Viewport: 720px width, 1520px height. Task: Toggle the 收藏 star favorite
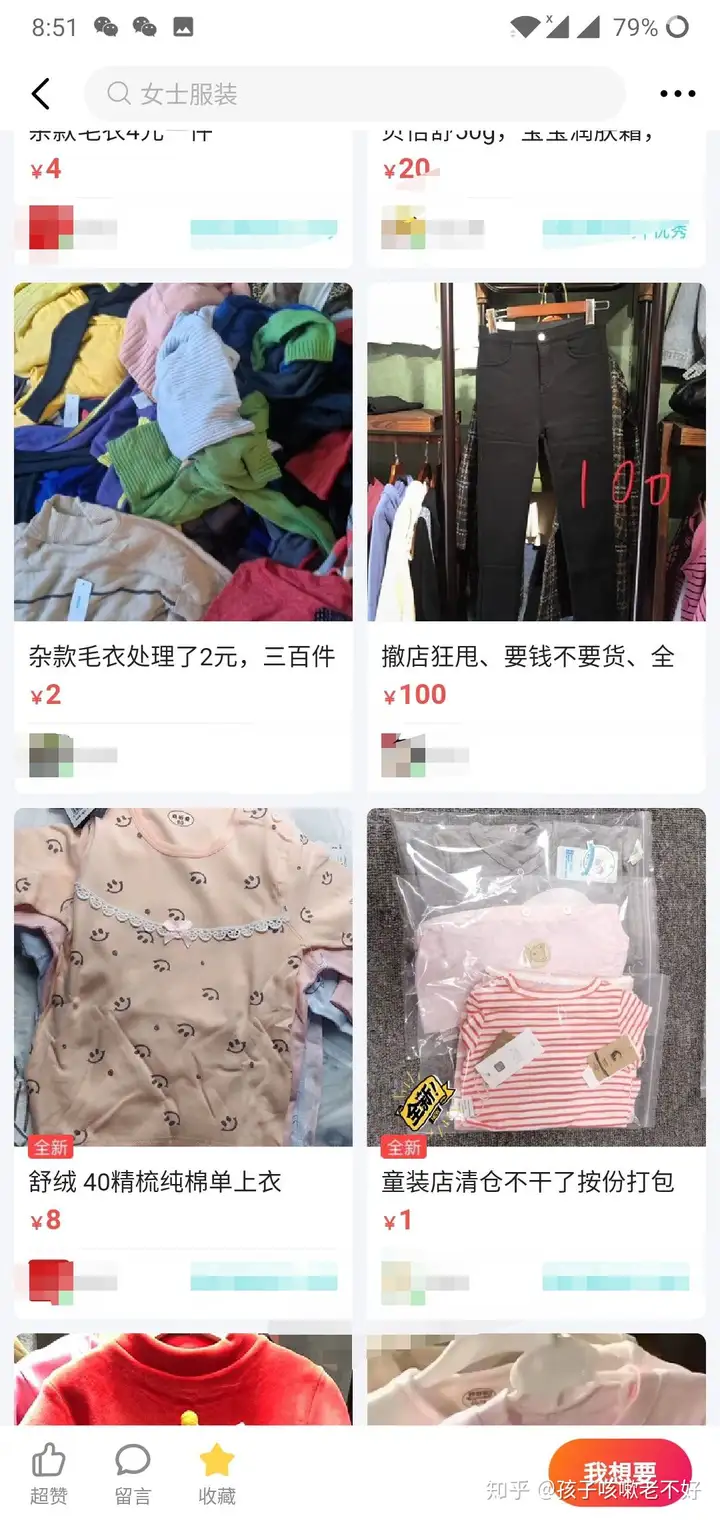[217, 1474]
